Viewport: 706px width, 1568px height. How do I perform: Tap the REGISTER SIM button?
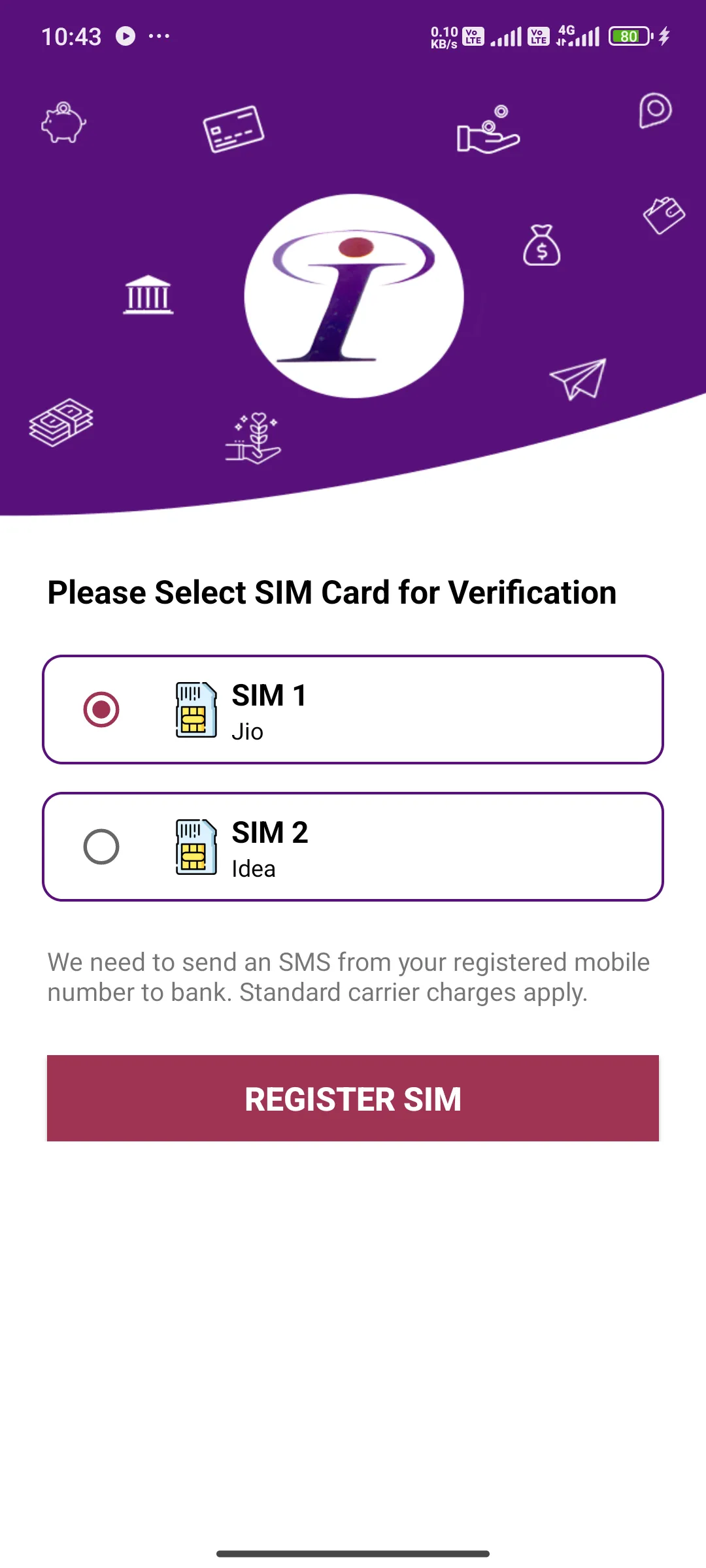pyautogui.click(x=353, y=1098)
